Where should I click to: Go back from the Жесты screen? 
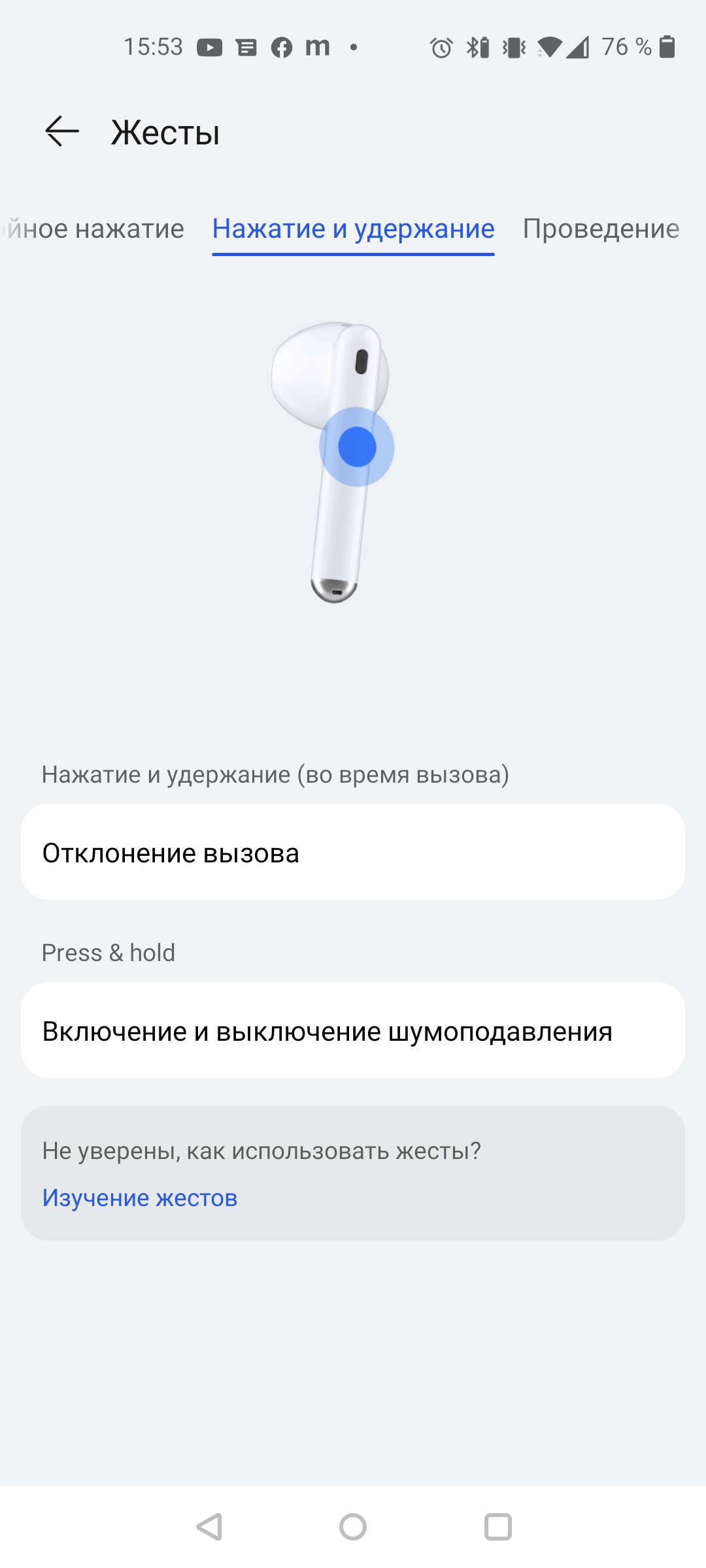[62, 131]
